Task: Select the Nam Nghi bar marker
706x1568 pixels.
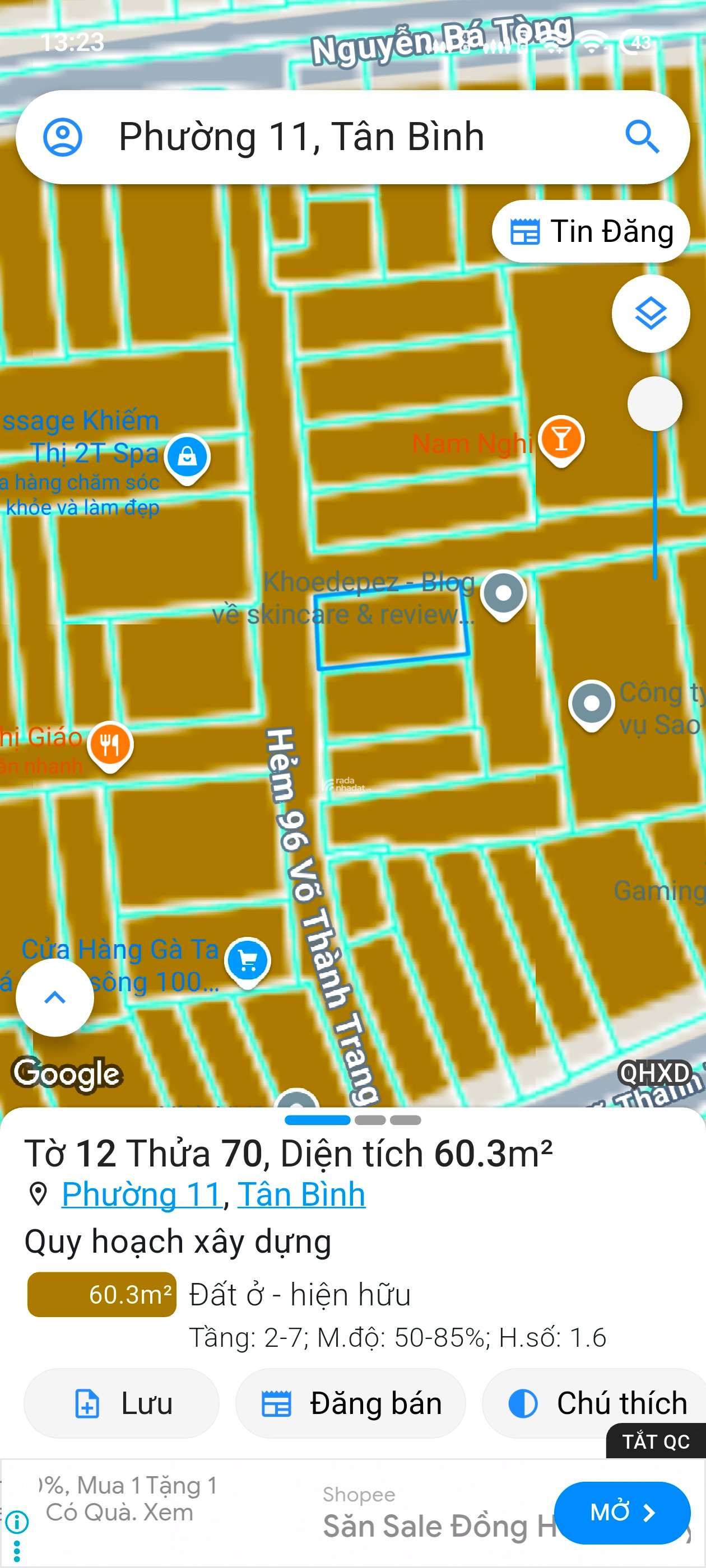Action: (561, 440)
